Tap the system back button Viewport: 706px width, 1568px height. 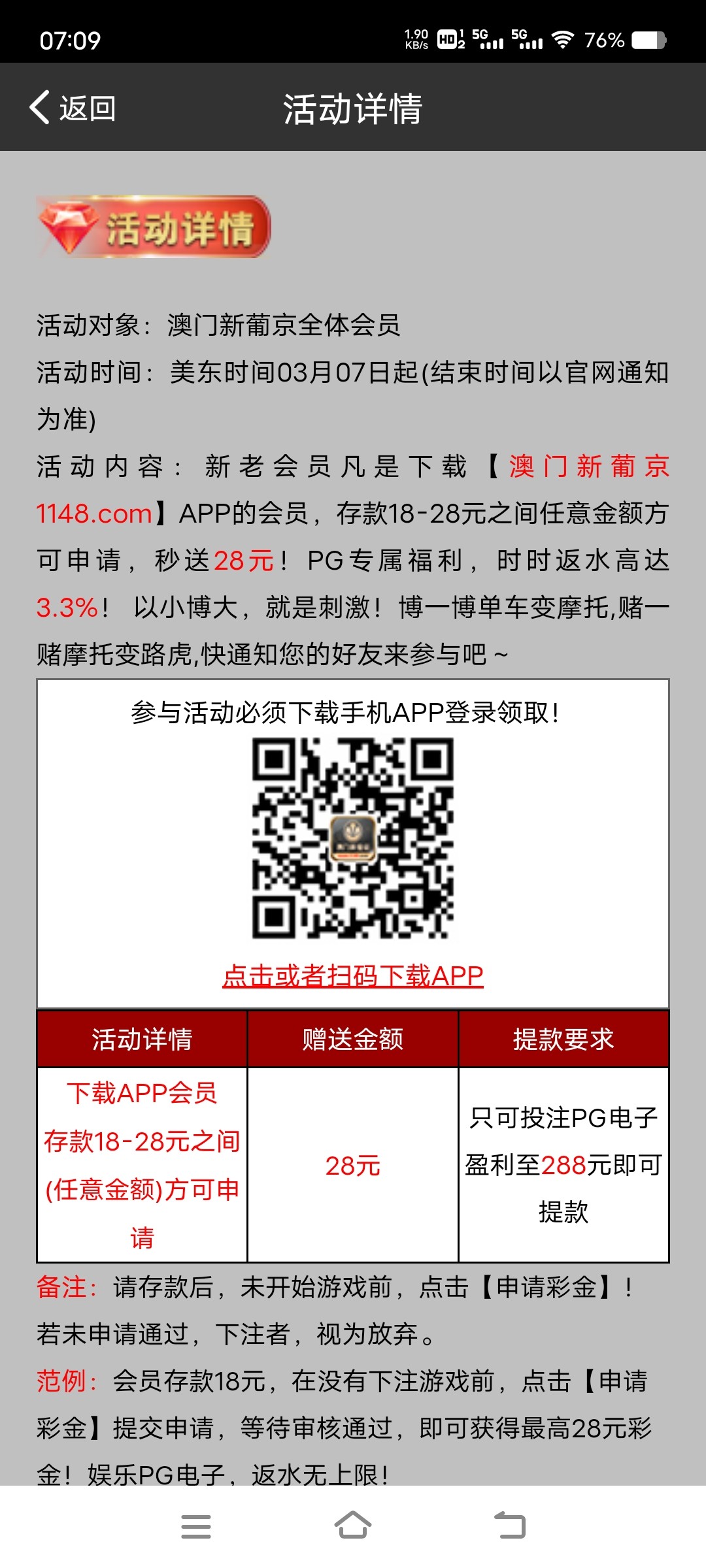tap(510, 1526)
